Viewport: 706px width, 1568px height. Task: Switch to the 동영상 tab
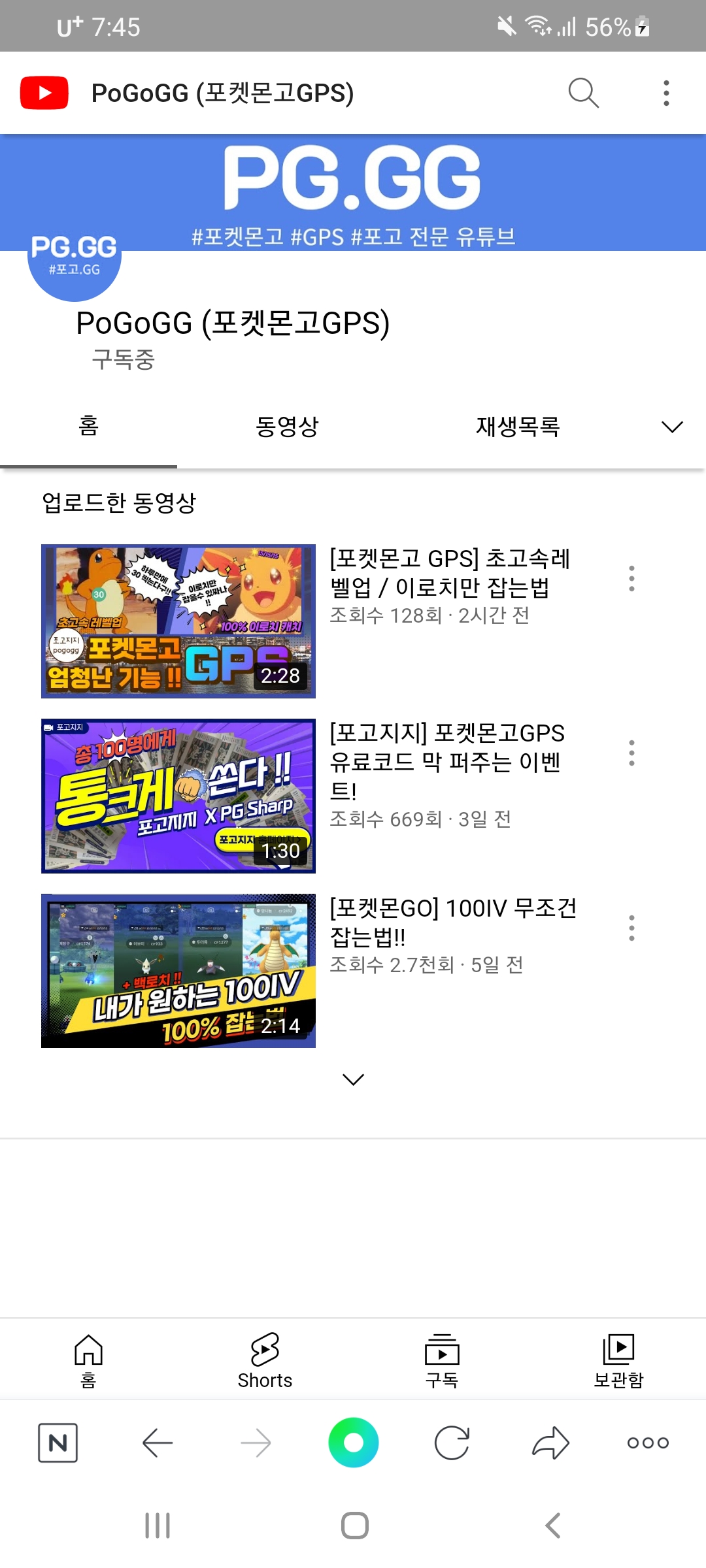(x=287, y=427)
